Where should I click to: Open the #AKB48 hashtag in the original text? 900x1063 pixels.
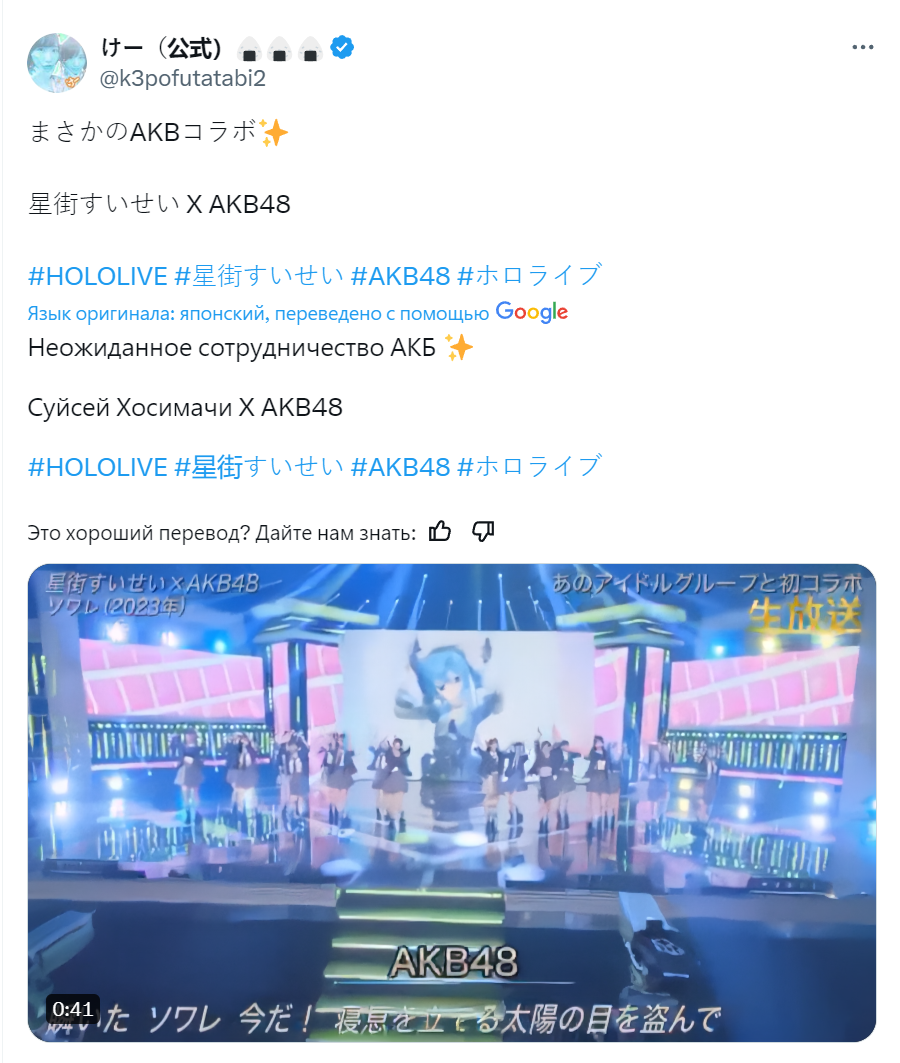400,275
